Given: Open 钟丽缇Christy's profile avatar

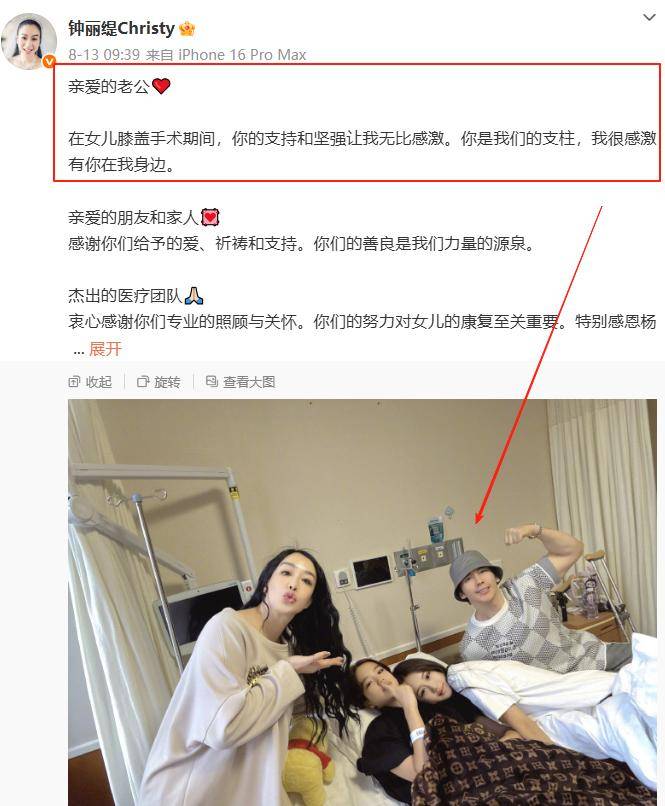Looking at the screenshot, I should coord(28,41).
